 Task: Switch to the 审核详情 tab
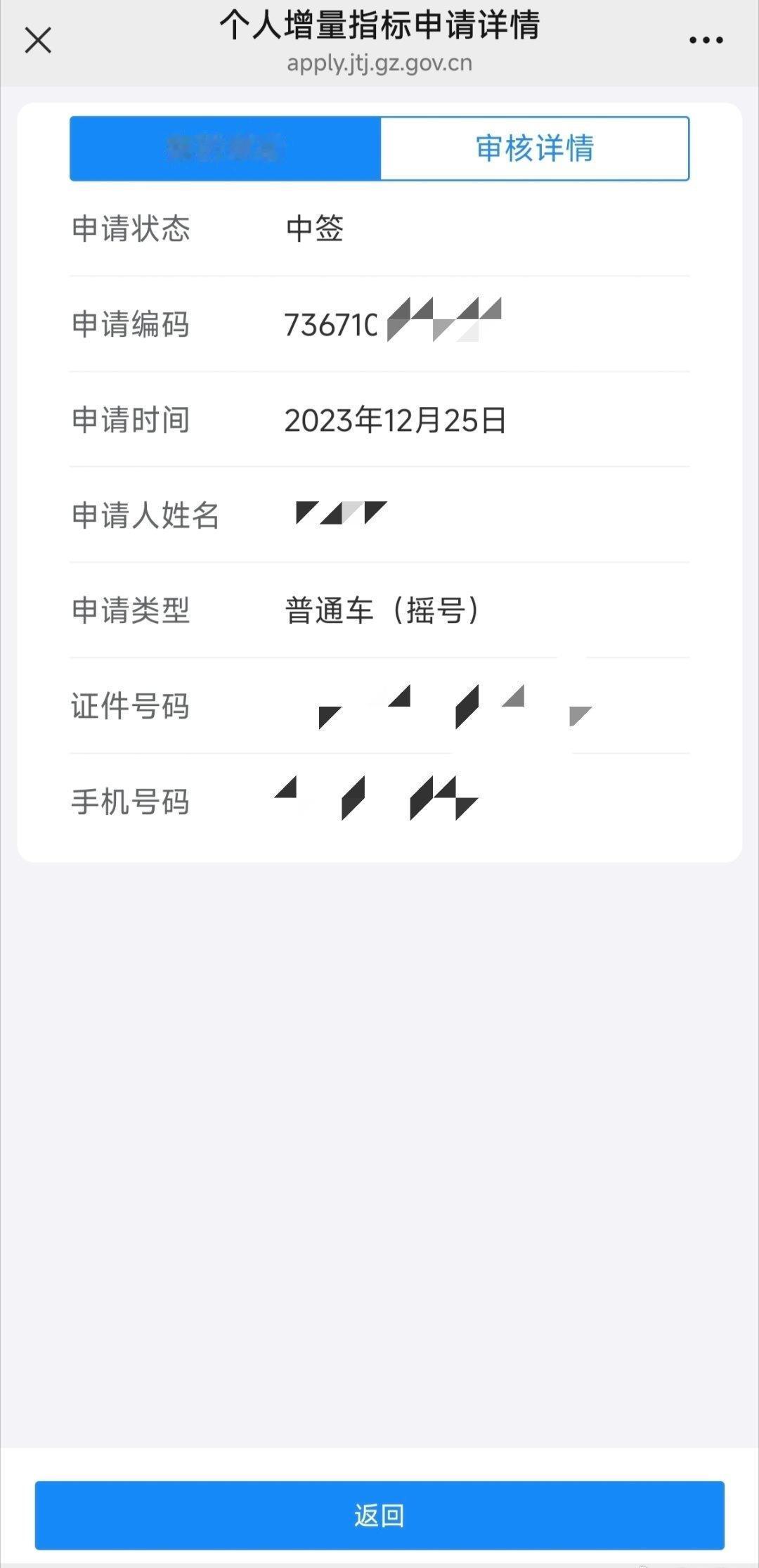point(534,148)
